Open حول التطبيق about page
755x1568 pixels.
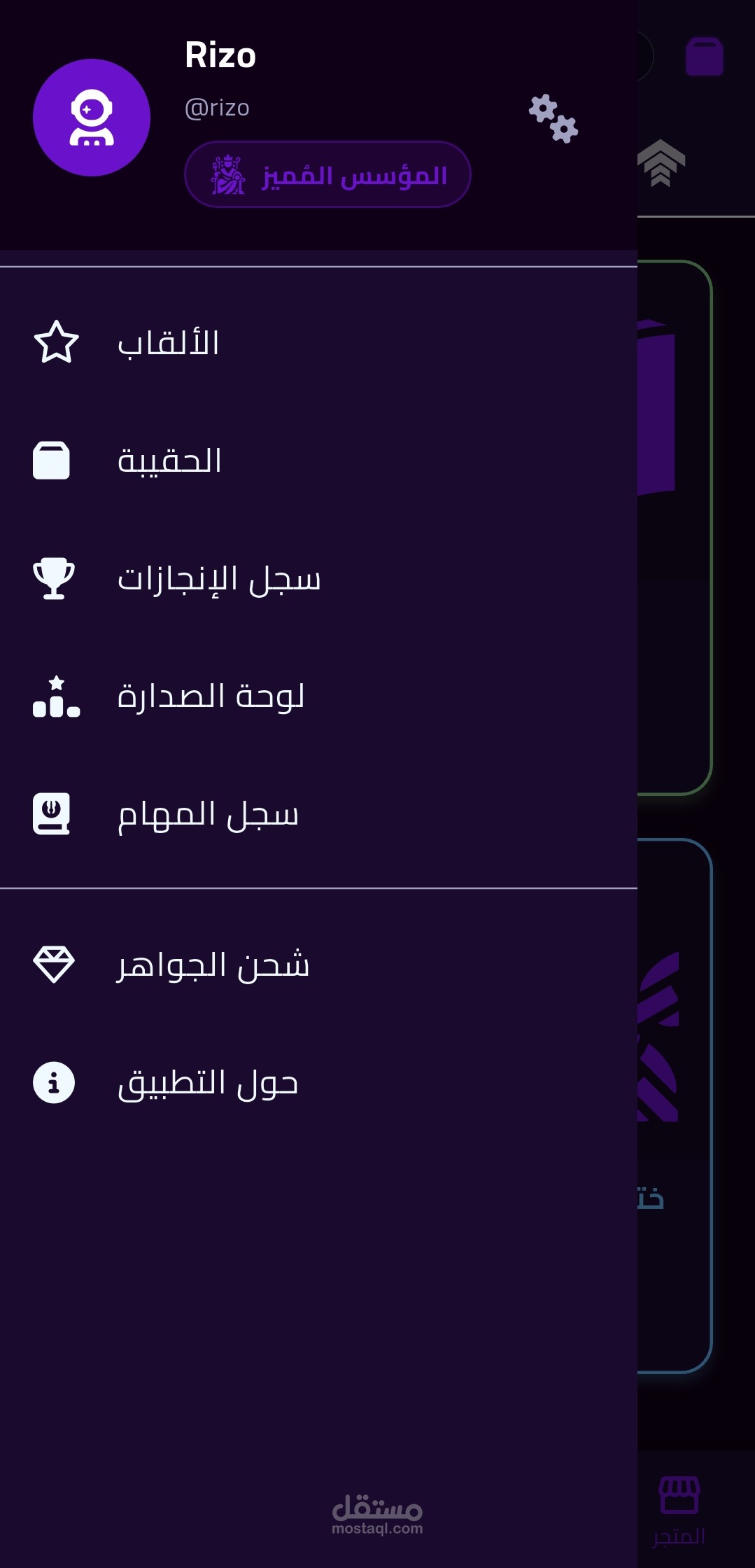click(208, 1083)
